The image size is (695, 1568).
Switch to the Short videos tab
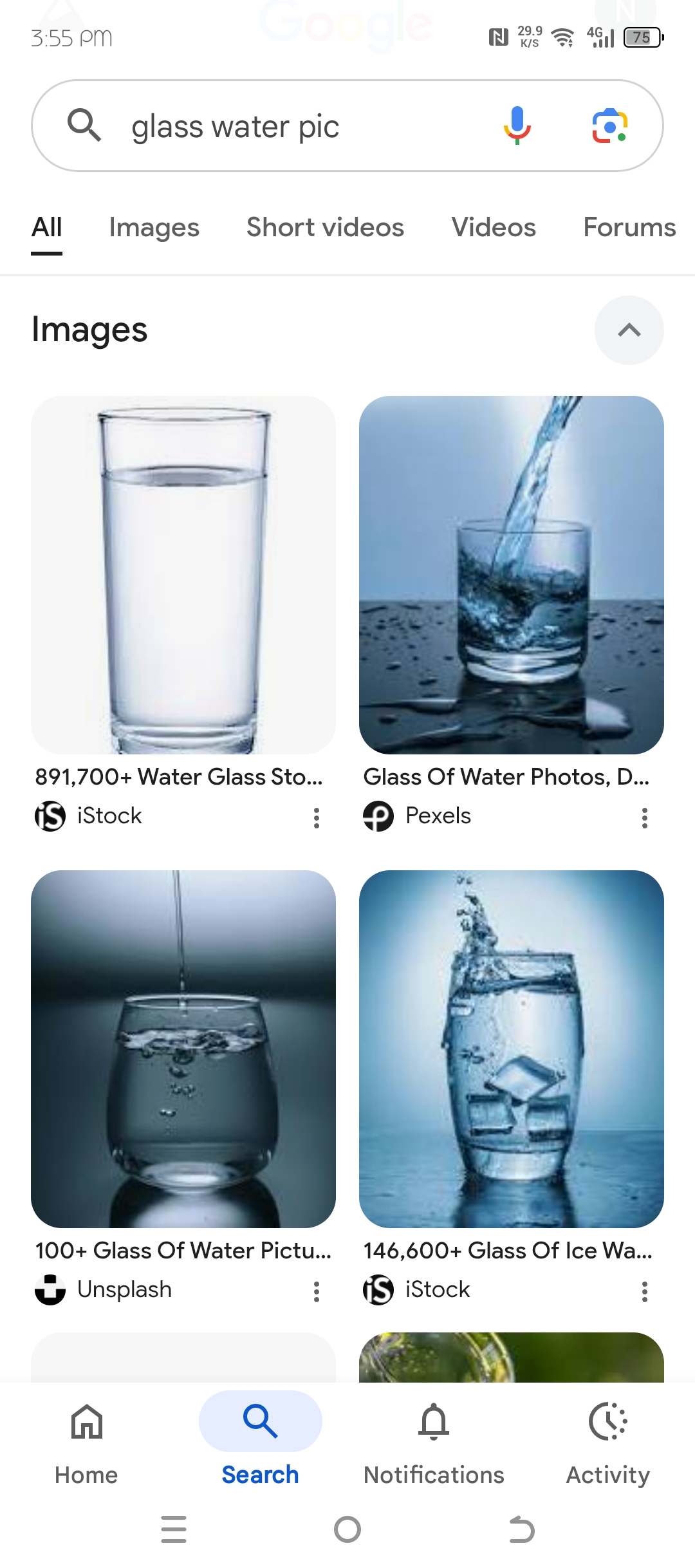click(325, 228)
